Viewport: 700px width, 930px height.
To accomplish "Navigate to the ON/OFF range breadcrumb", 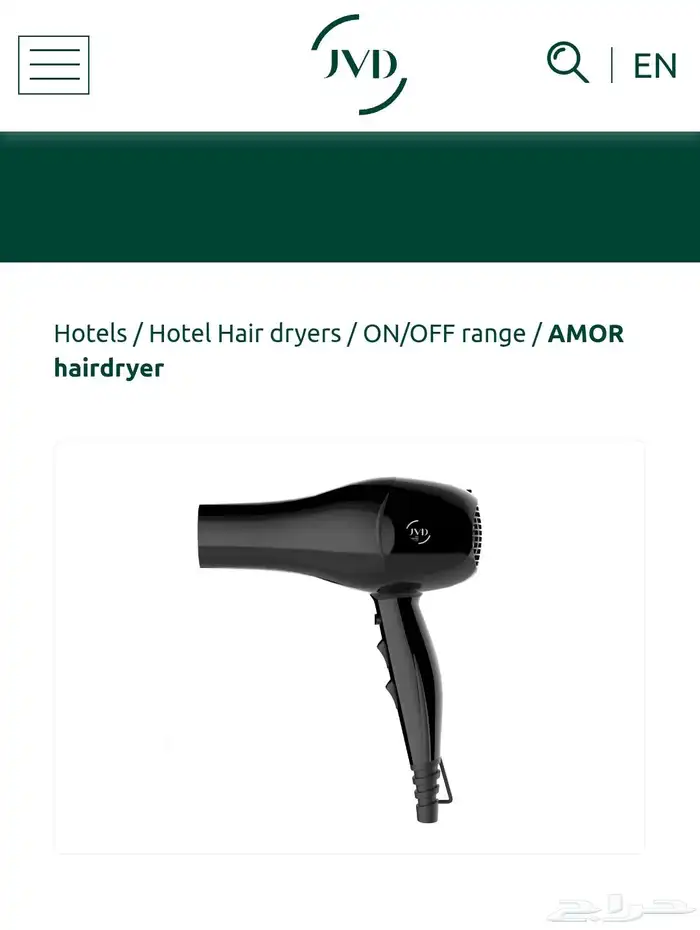I will pos(444,333).
